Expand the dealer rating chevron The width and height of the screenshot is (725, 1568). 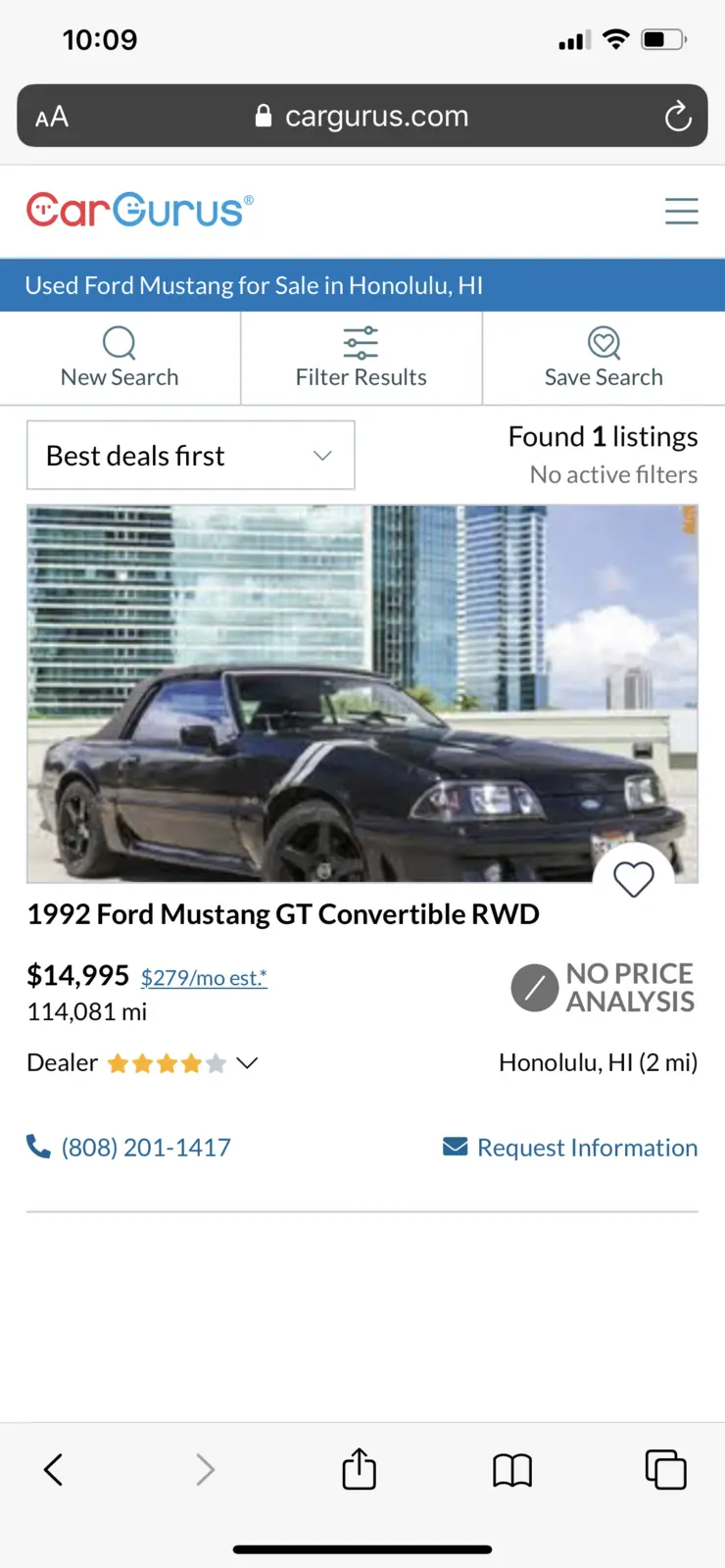pyautogui.click(x=247, y=1063)
